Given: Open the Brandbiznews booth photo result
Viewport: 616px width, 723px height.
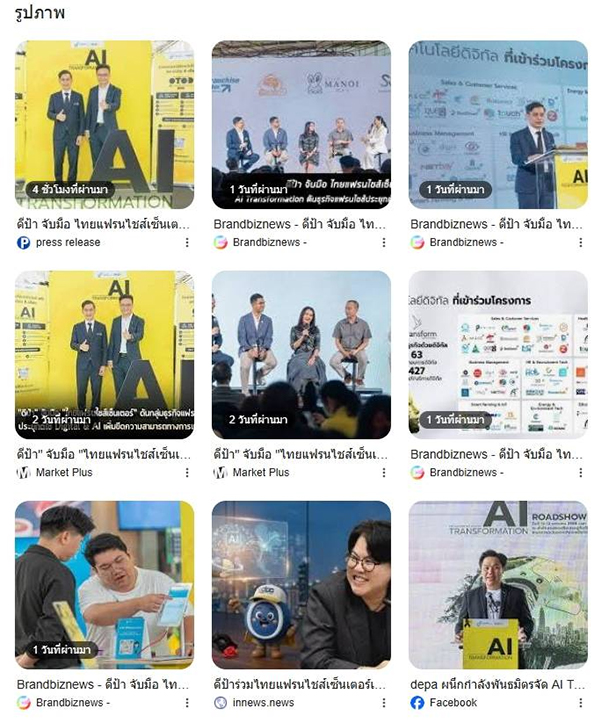Looking at the screenshot, I should [x=104, y=584].
